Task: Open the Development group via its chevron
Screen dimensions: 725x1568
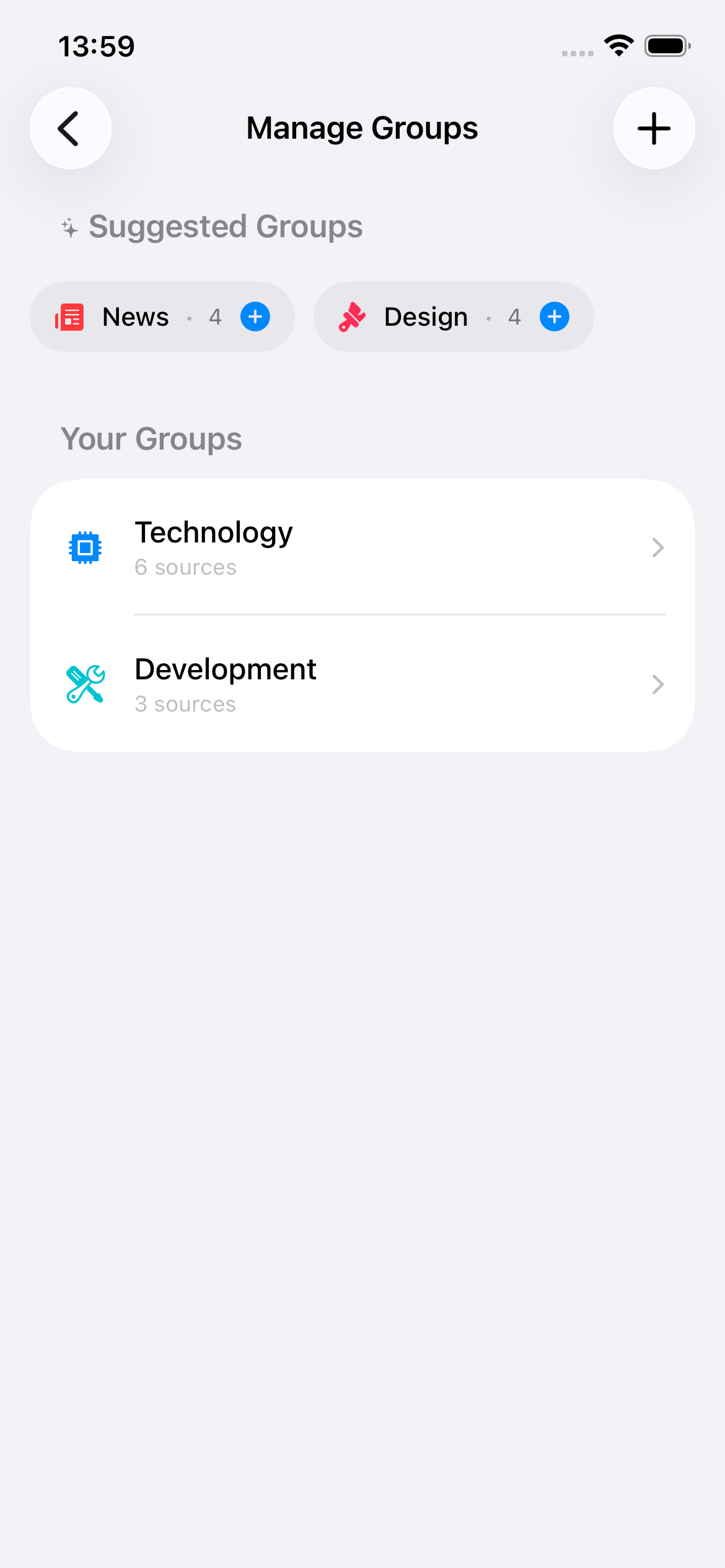Action: point(657,684)
